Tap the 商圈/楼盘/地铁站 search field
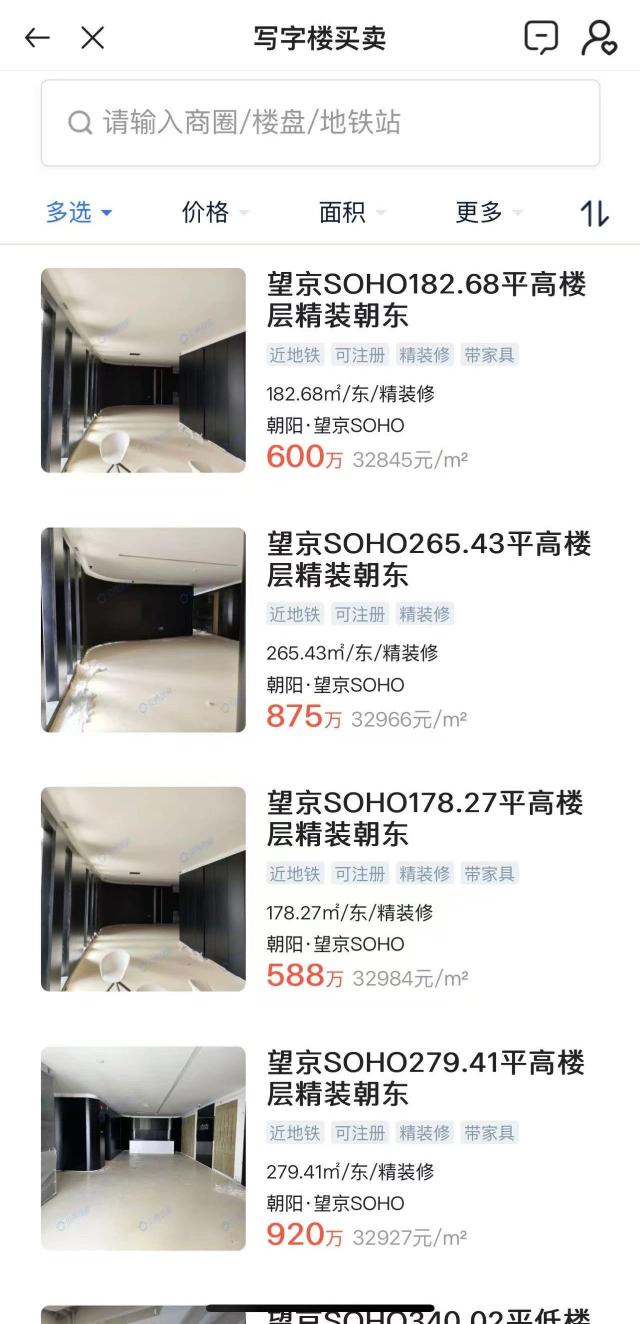The height and width of the screenshot is (1324, 640). click(320, 123)
